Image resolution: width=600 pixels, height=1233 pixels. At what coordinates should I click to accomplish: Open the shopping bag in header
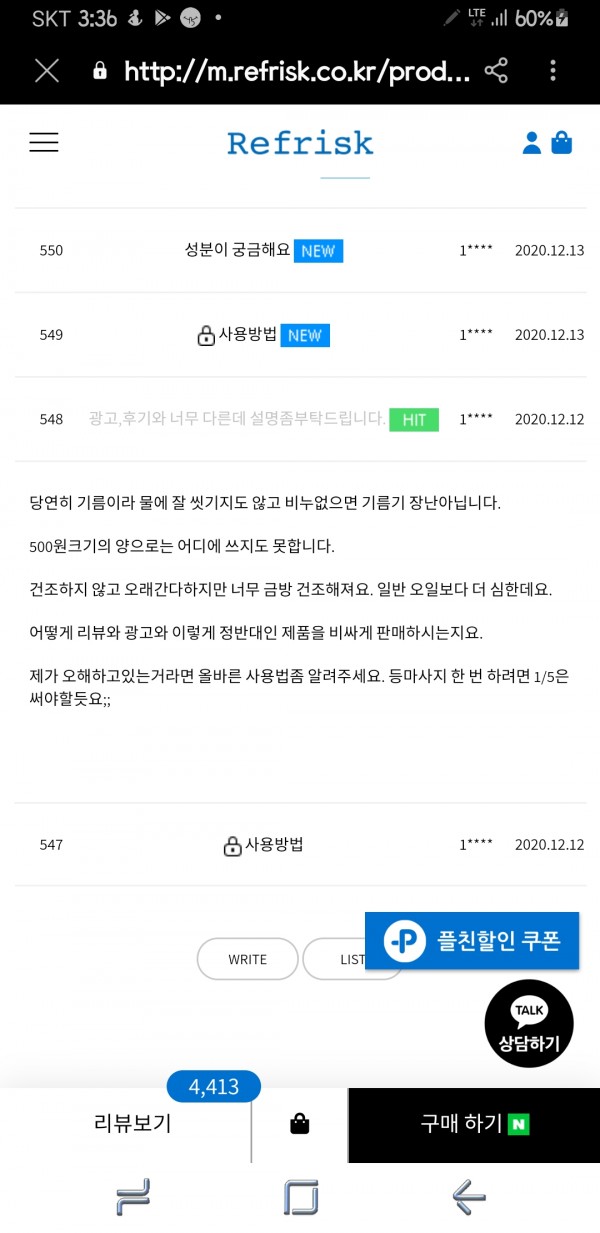pos(562,143)
